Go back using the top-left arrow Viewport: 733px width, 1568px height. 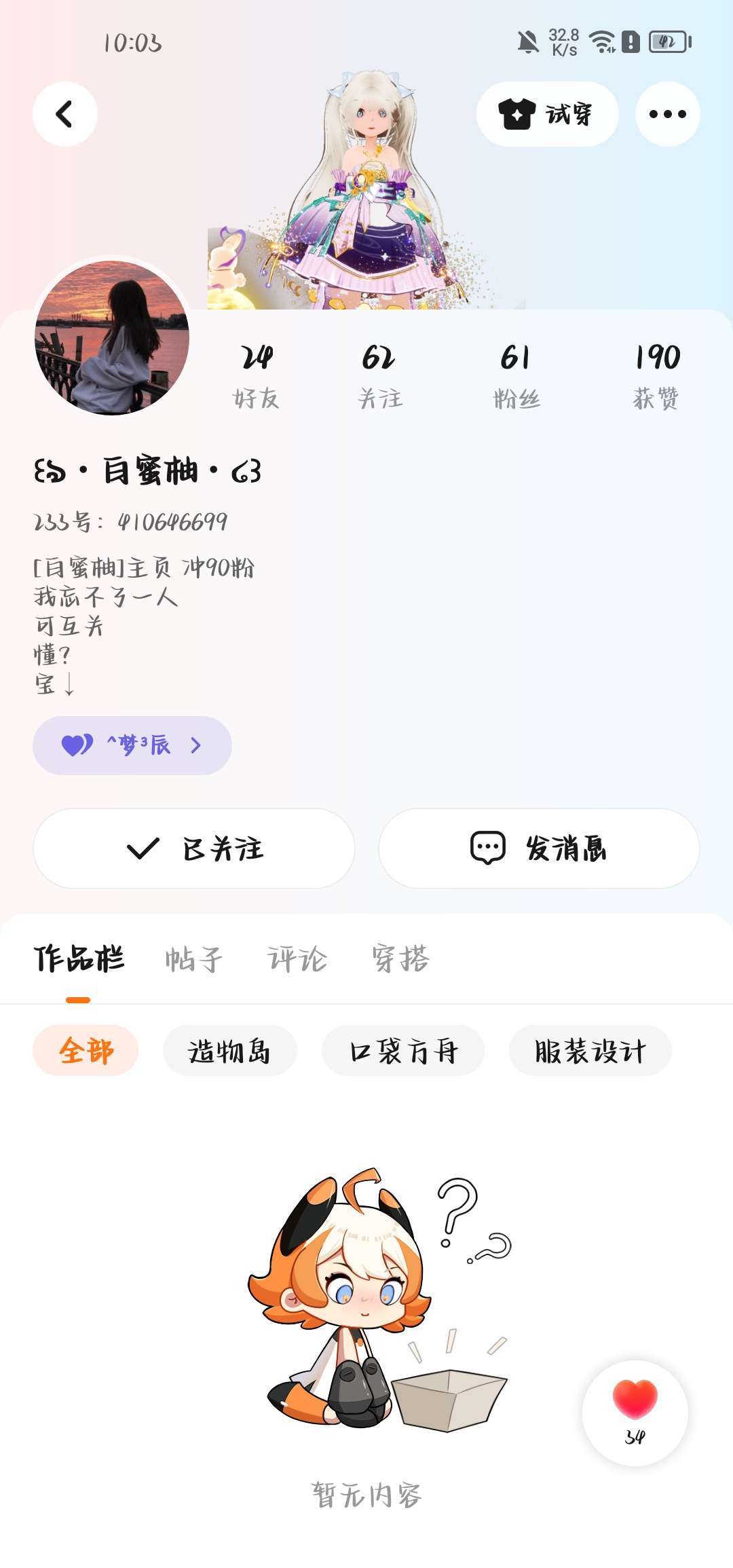pos(65,114)
